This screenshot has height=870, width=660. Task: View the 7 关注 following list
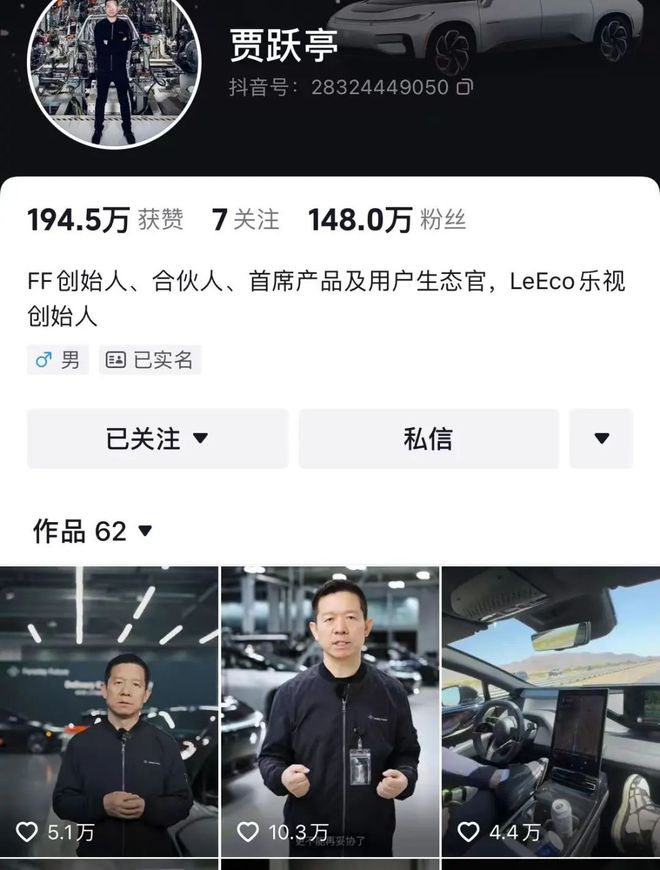[246, 220]
